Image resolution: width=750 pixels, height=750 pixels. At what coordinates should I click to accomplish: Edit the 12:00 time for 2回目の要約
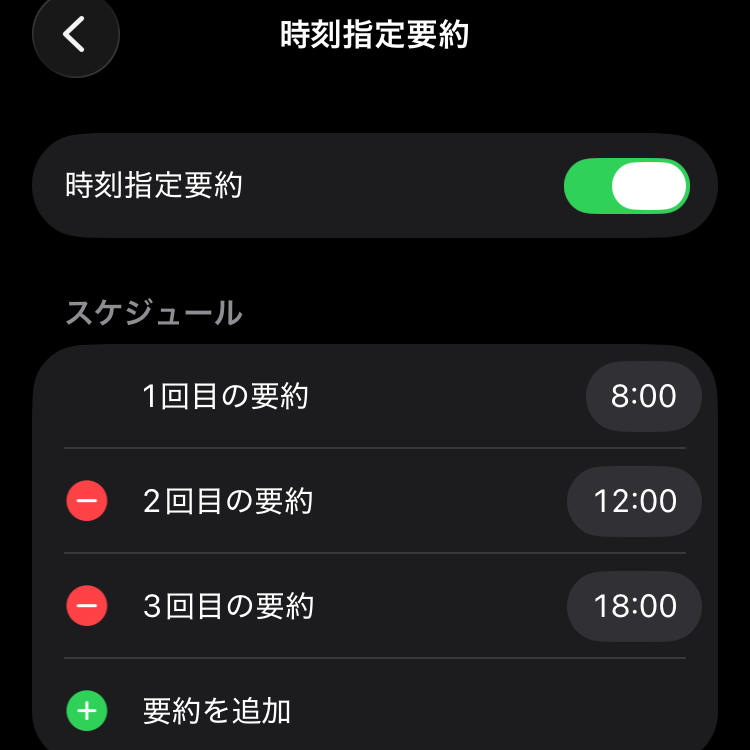[634, 500]
